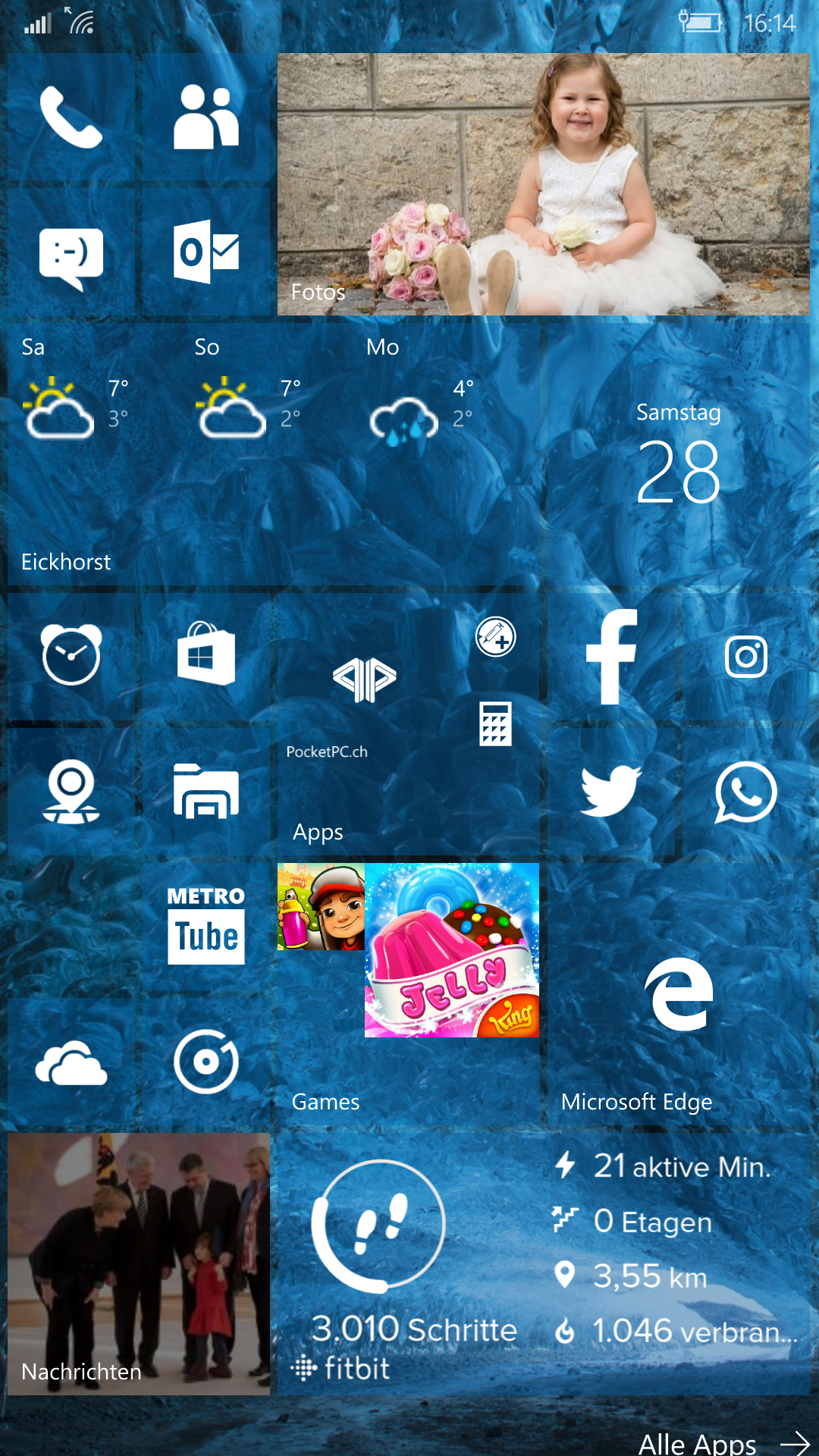Open the People contacts tile
This screenshot has width=819, height=1456.
pyautogui.click(x=206, y=117)
